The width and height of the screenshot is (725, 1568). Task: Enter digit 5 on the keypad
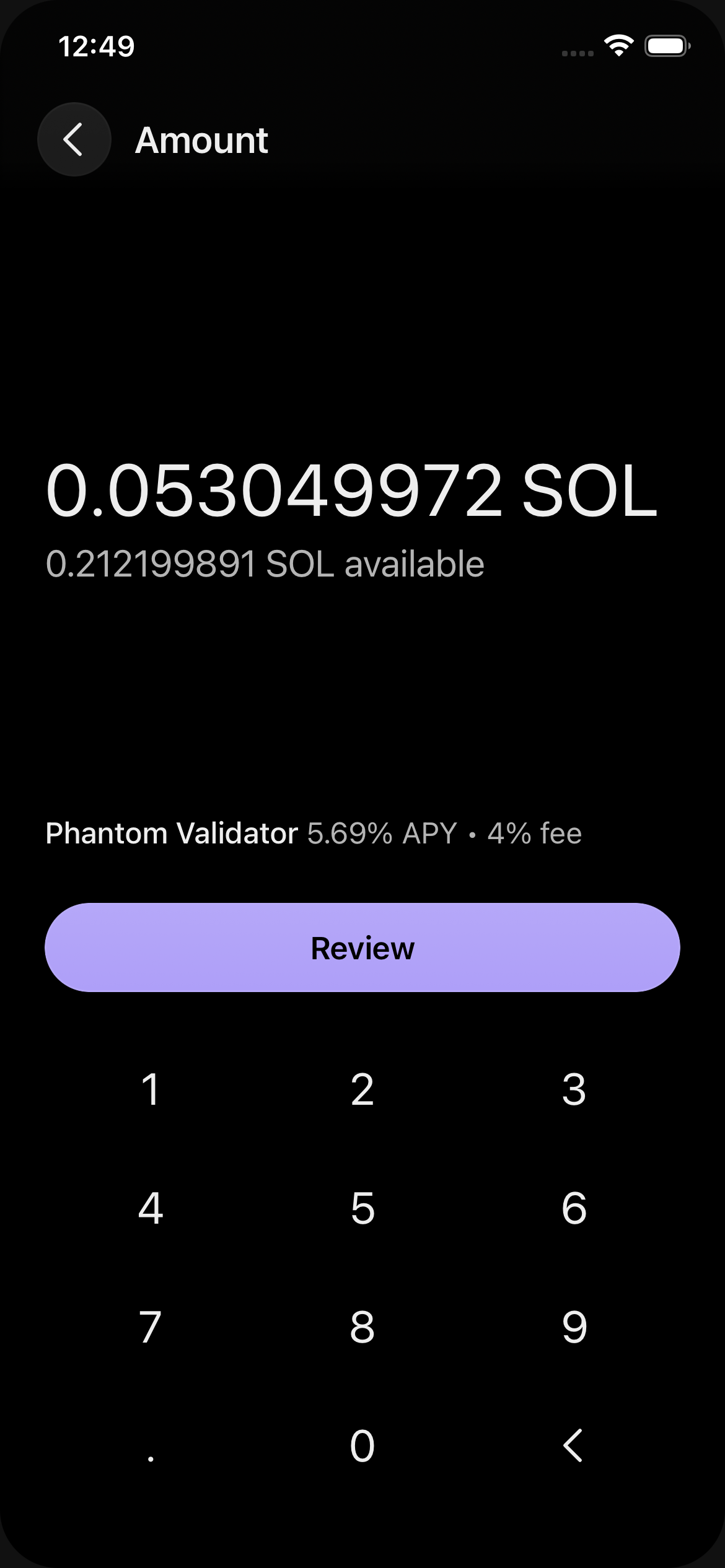coord(362,1208)
